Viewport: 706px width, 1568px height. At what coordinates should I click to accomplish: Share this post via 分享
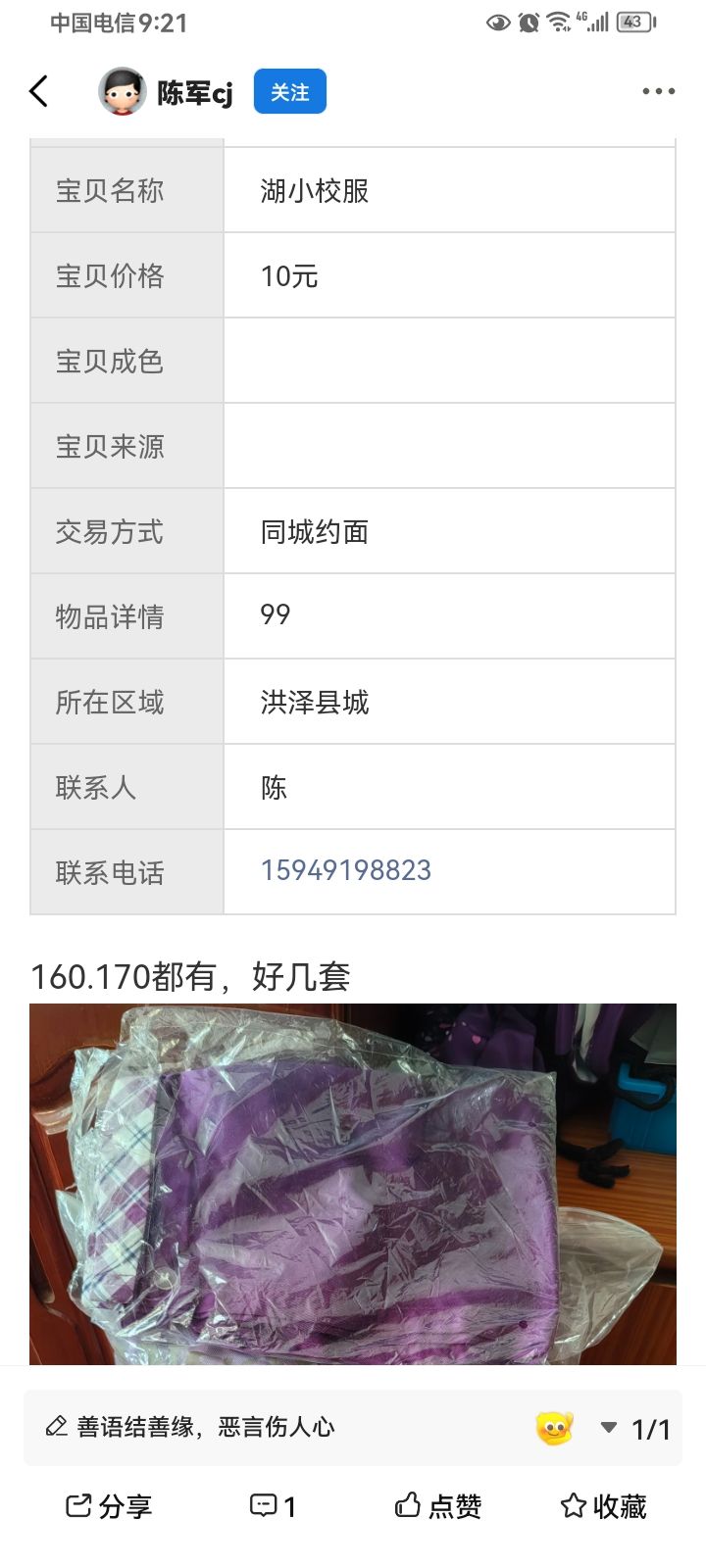pos(109,1506)
